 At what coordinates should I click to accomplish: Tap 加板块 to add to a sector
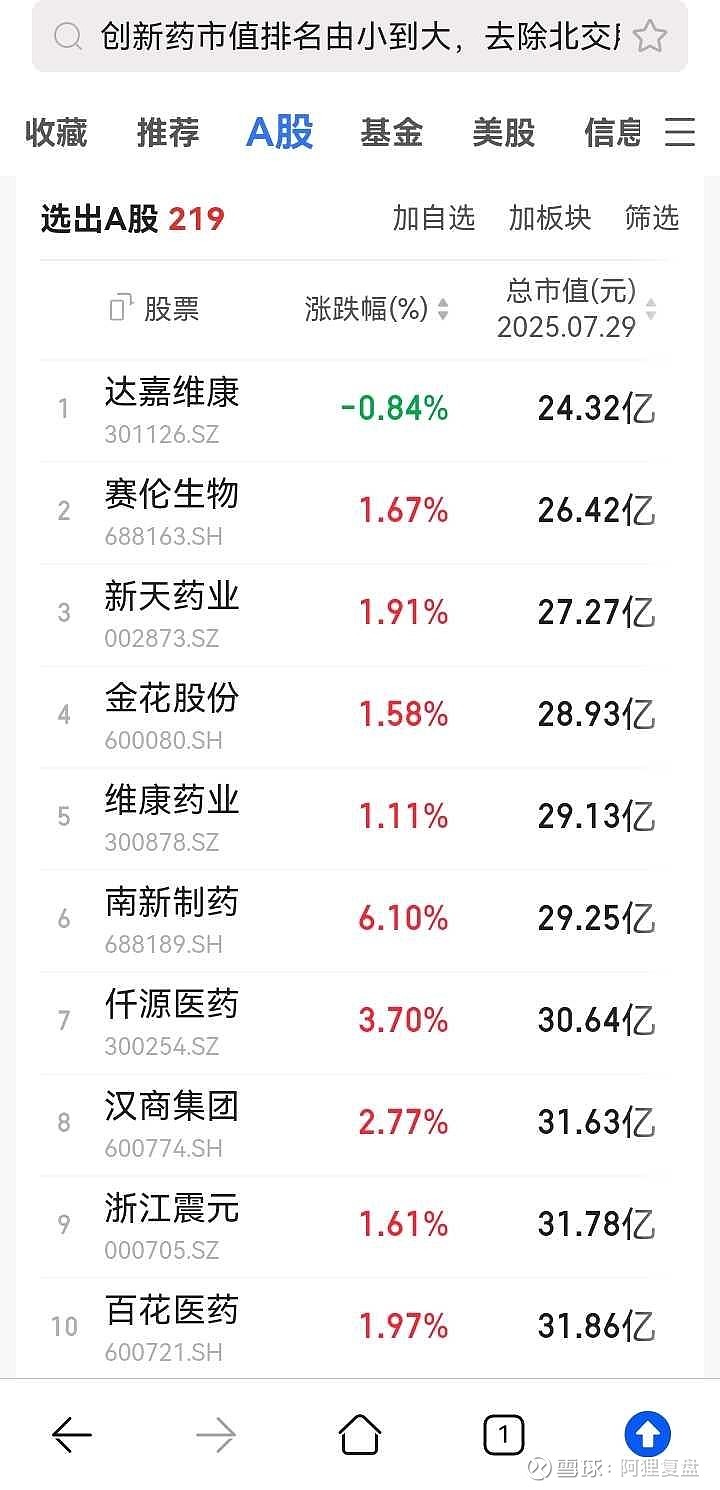click(549, 218)
